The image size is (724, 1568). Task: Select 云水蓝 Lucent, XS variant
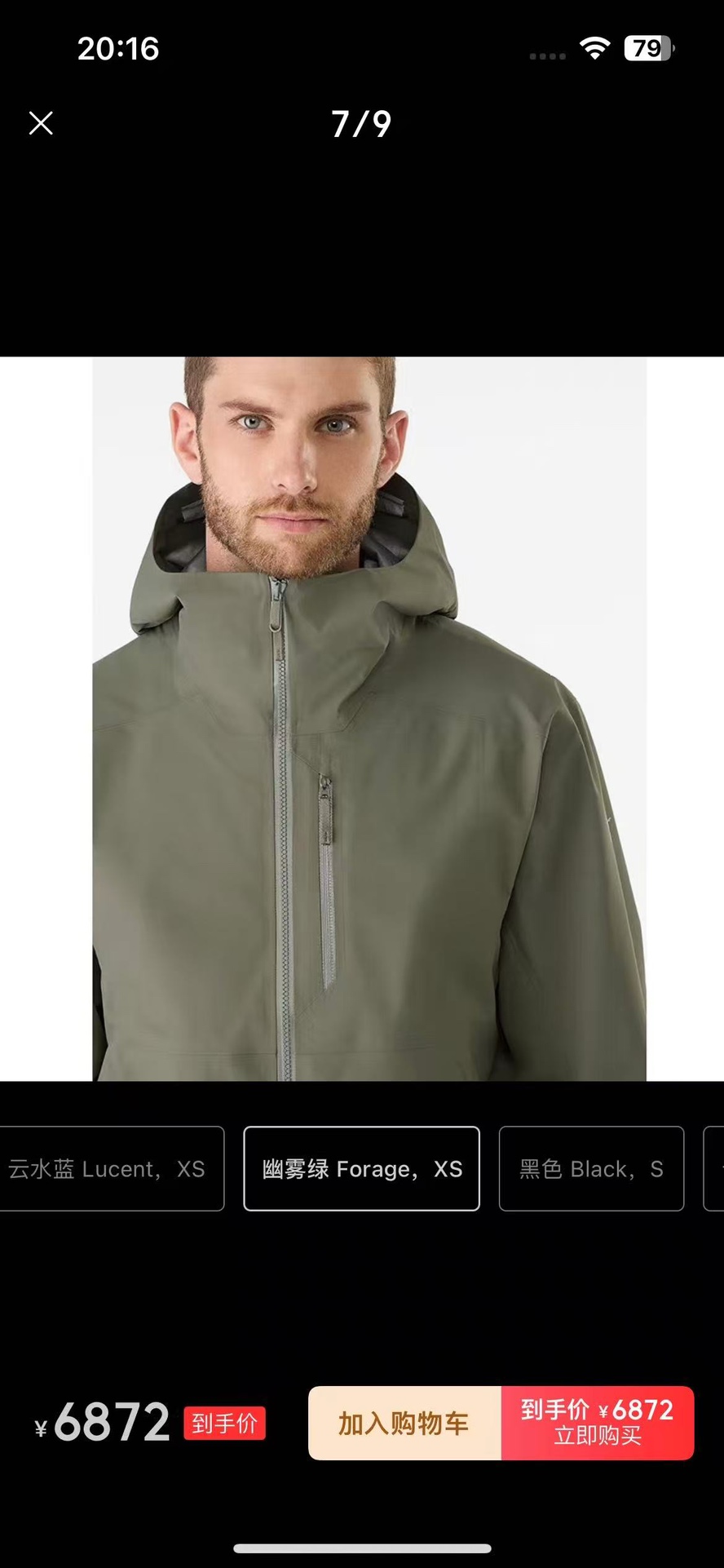(x=110, y=1168)
